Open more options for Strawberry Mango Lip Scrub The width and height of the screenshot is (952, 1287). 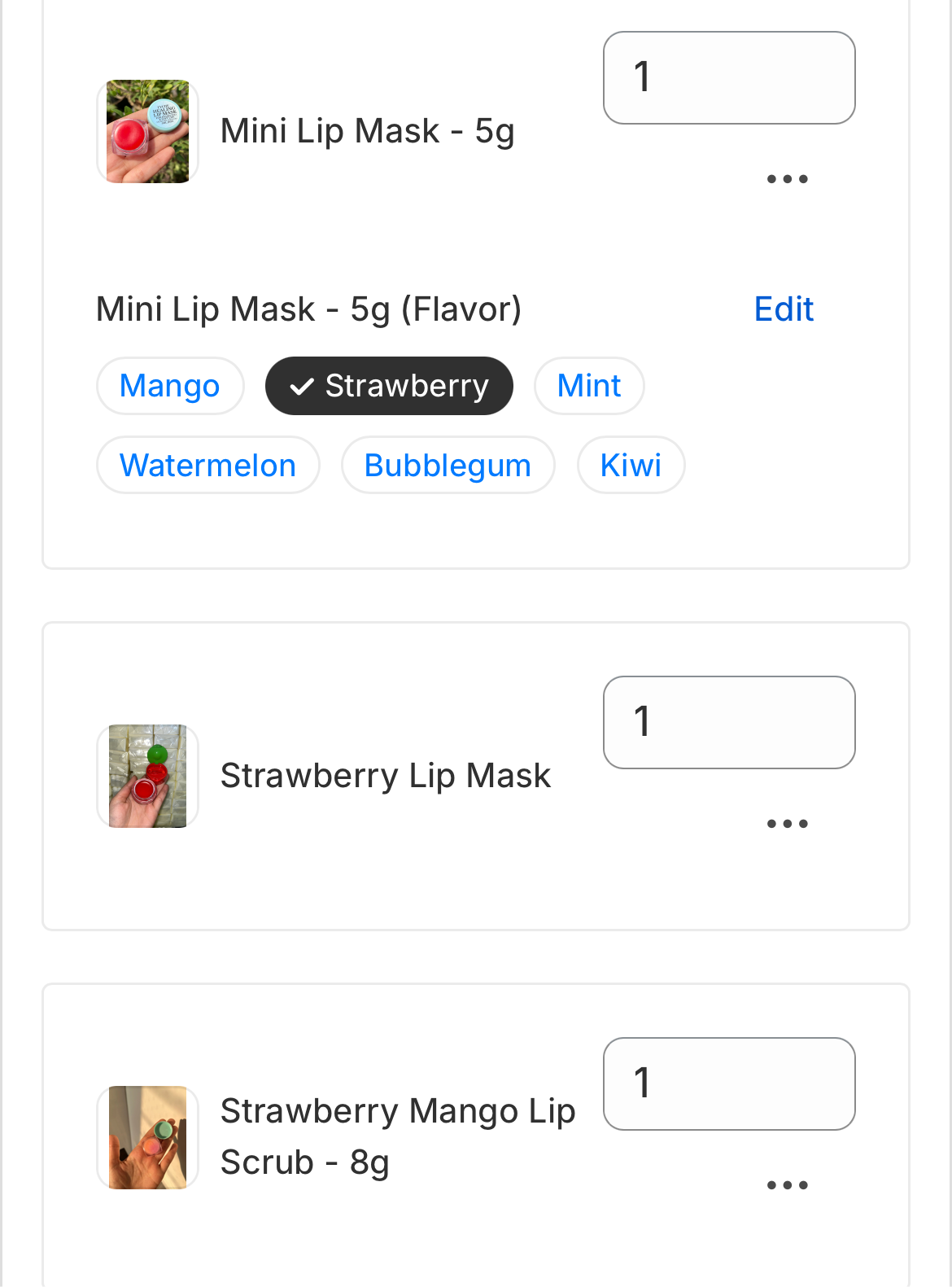coord(787,1184)
